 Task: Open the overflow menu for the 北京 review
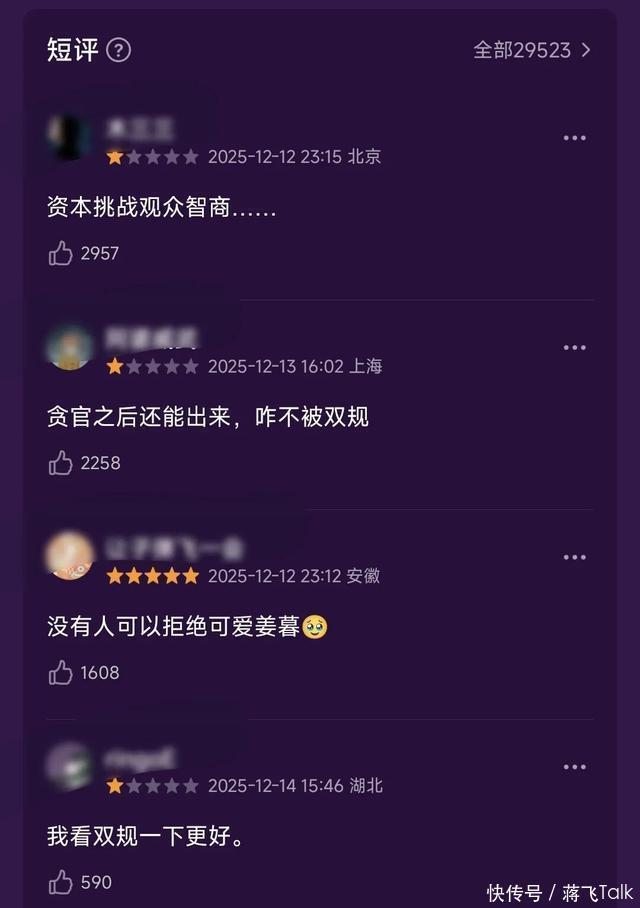point(574,138)
